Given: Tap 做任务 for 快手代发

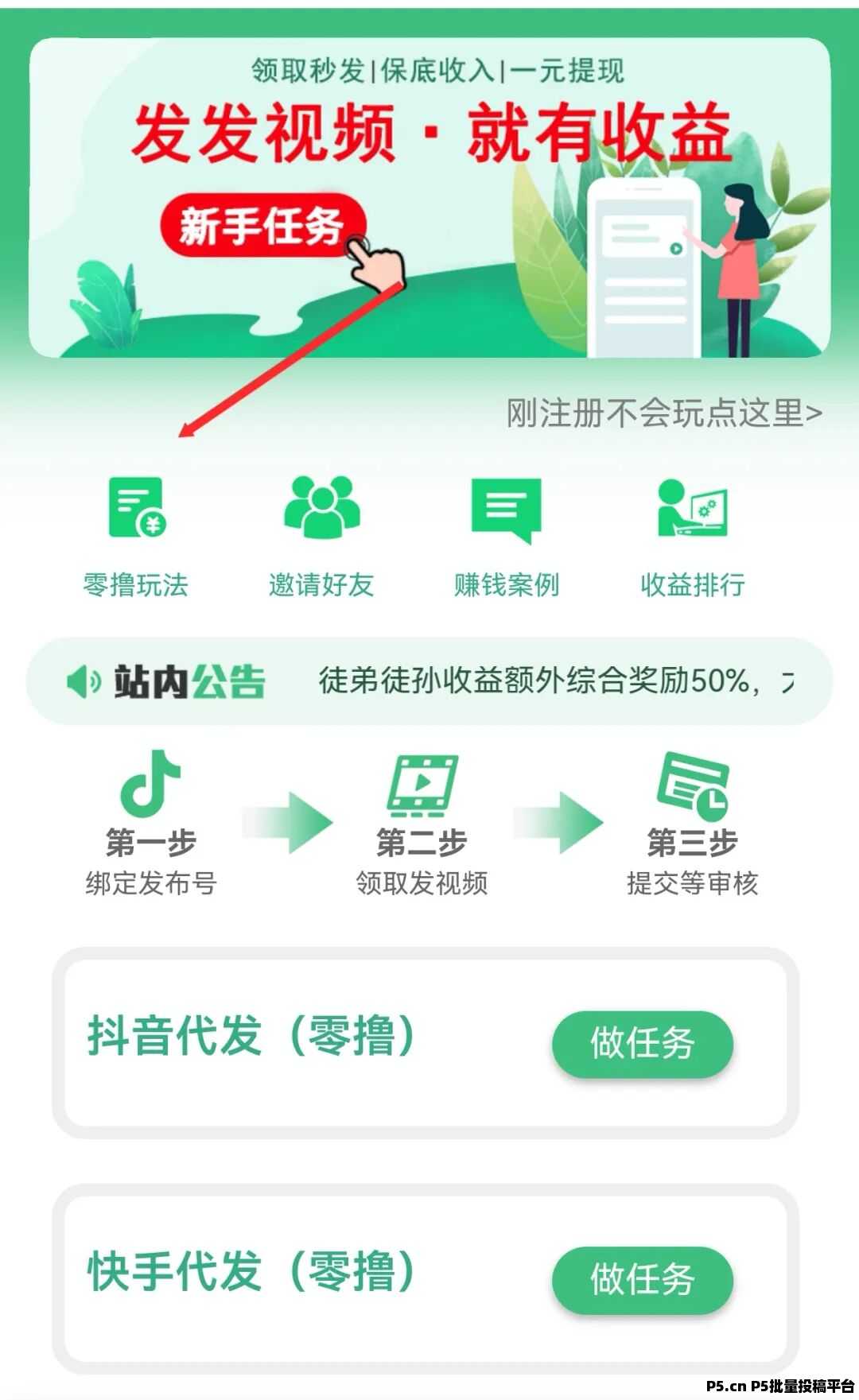Looking at the screenshot, I should [x=643, y=1280].
